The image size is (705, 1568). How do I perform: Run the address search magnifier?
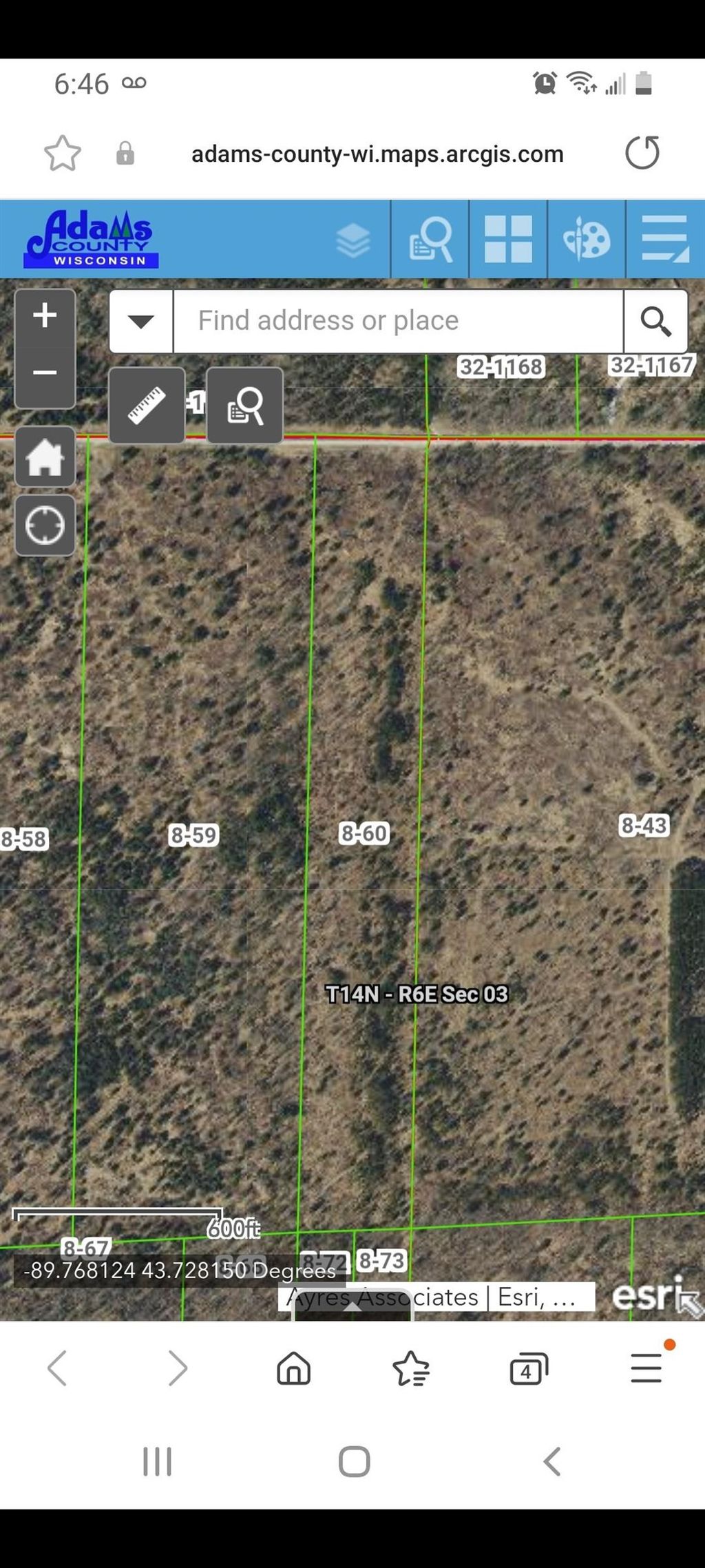click(655, 321)
